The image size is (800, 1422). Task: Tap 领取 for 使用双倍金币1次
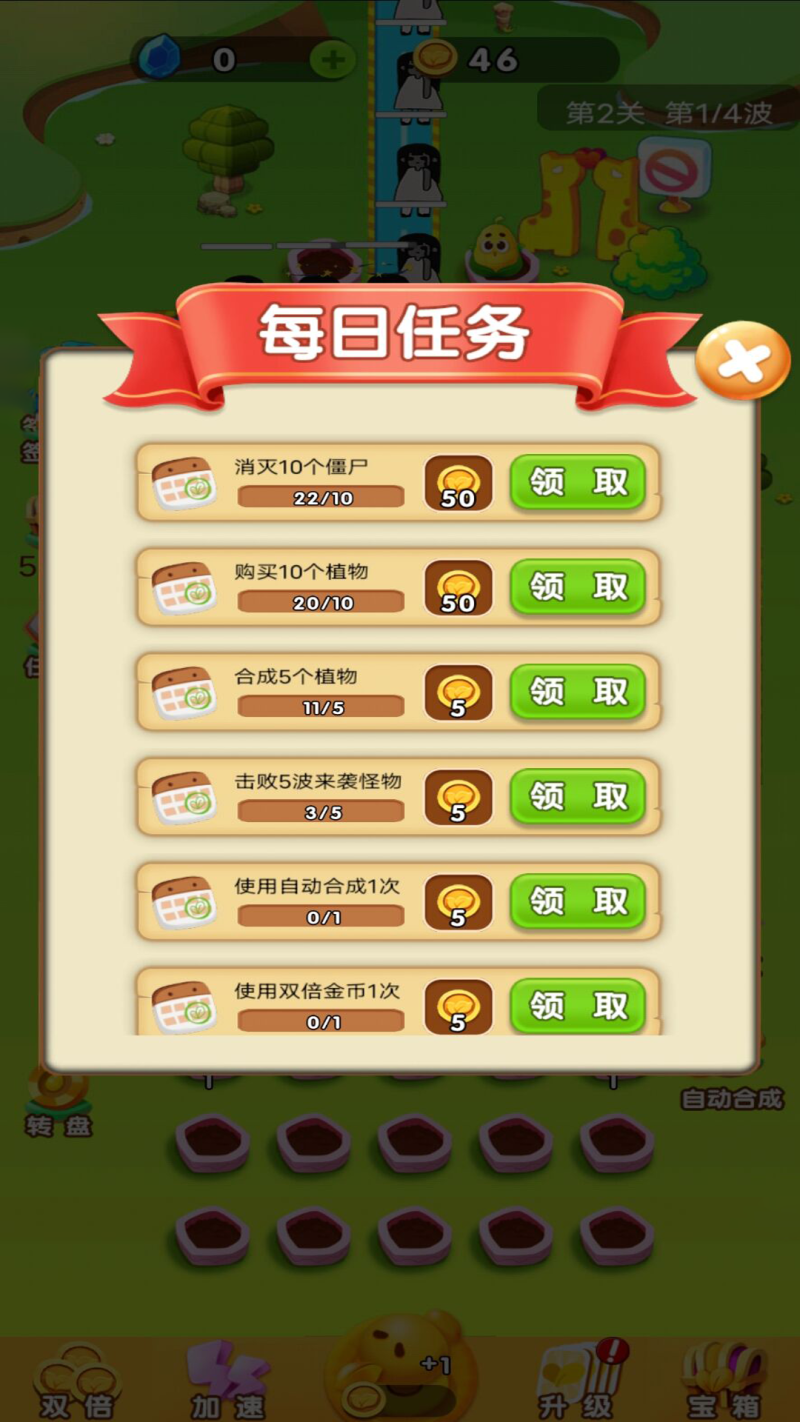[x=578, y=1005]
